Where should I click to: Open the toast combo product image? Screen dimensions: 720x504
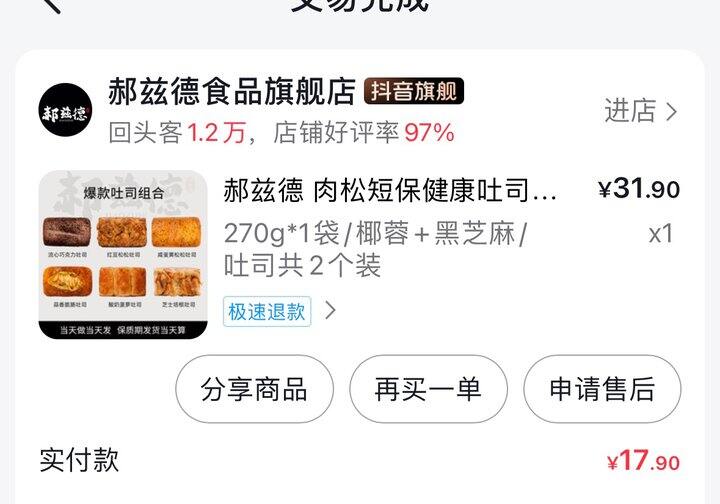point(123,255)
